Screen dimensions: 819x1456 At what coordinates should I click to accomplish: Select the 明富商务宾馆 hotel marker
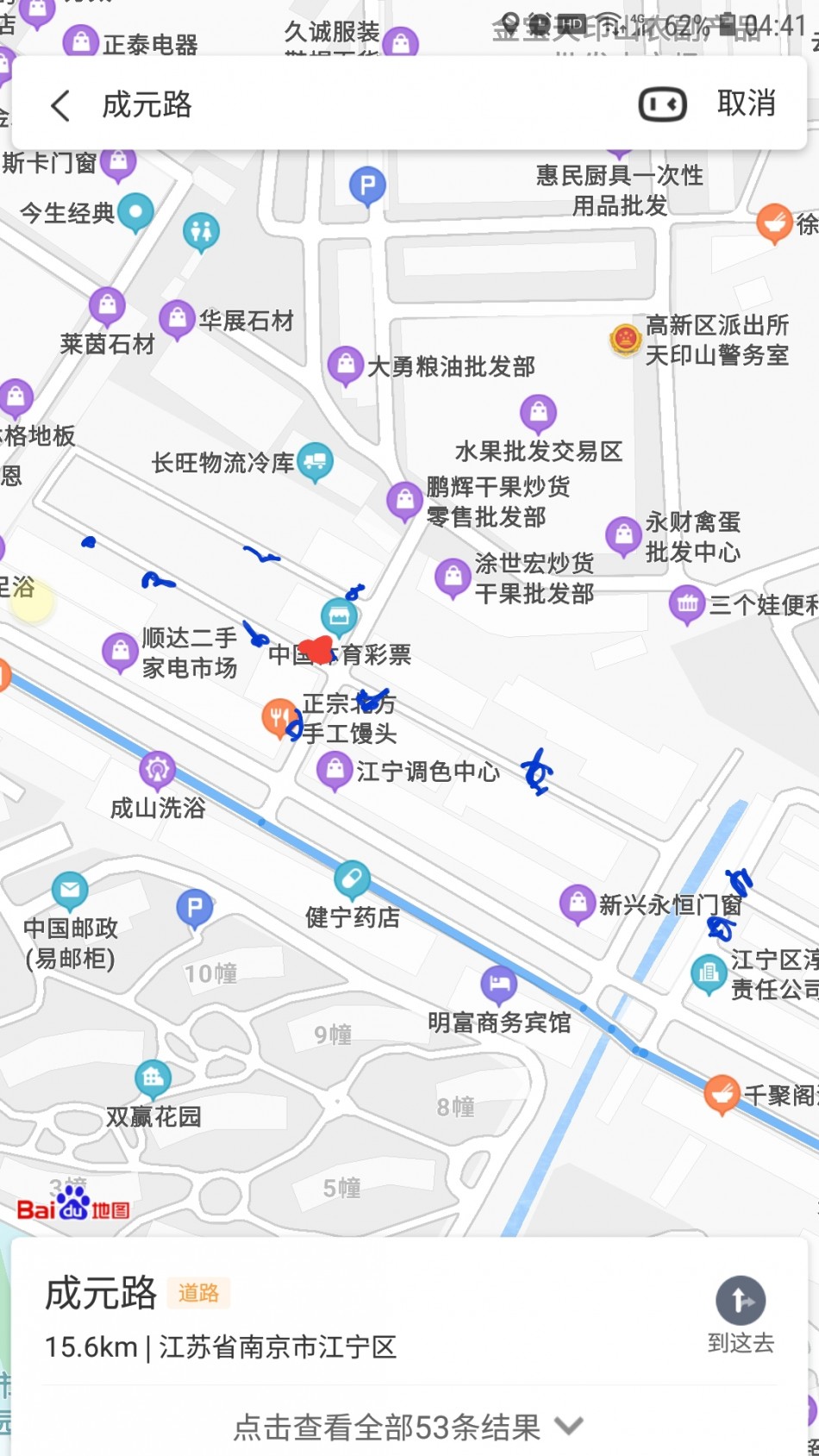click(498, 984)
